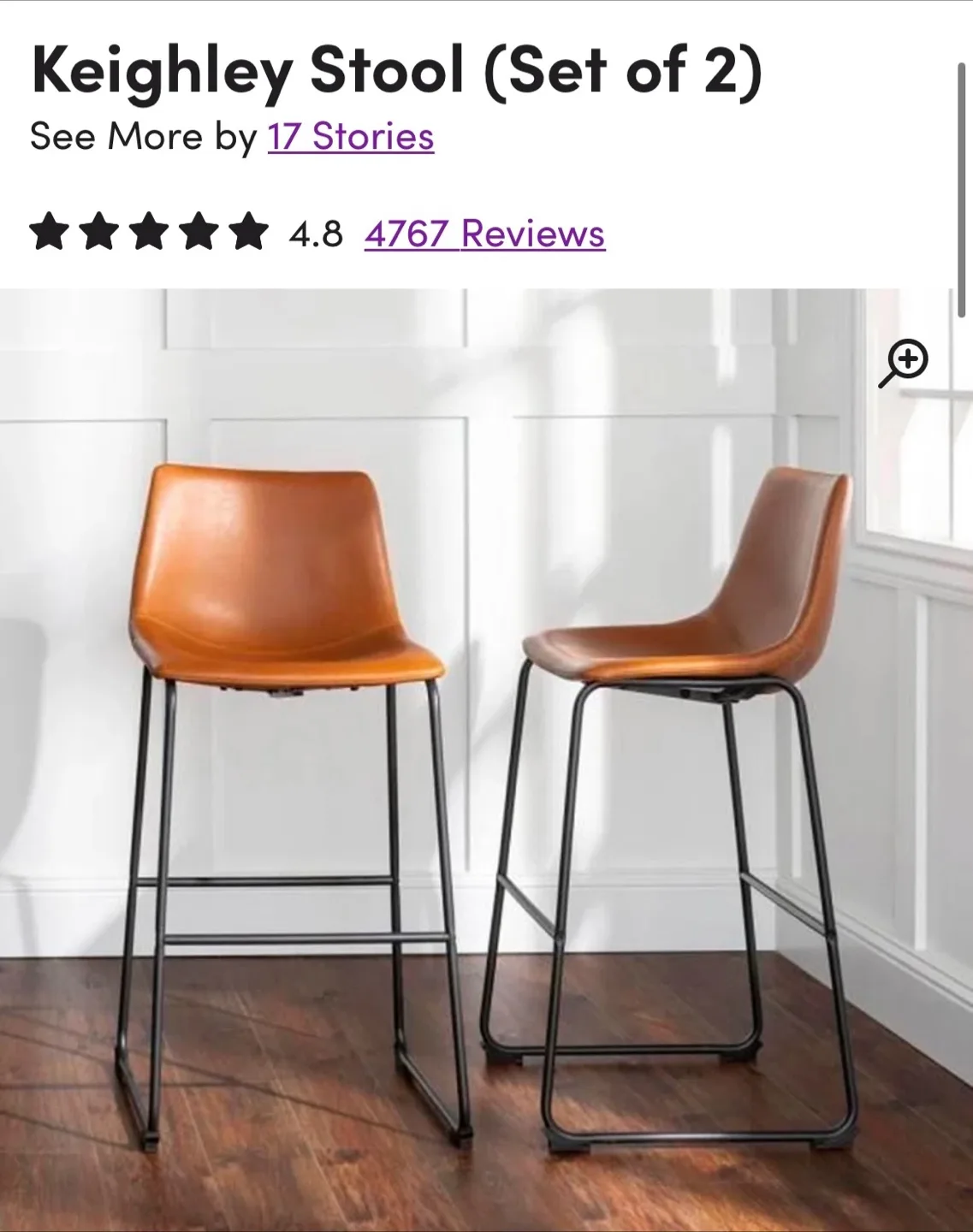
Task: Select the fifth star in the rating
Action: [x=246, y=232]
